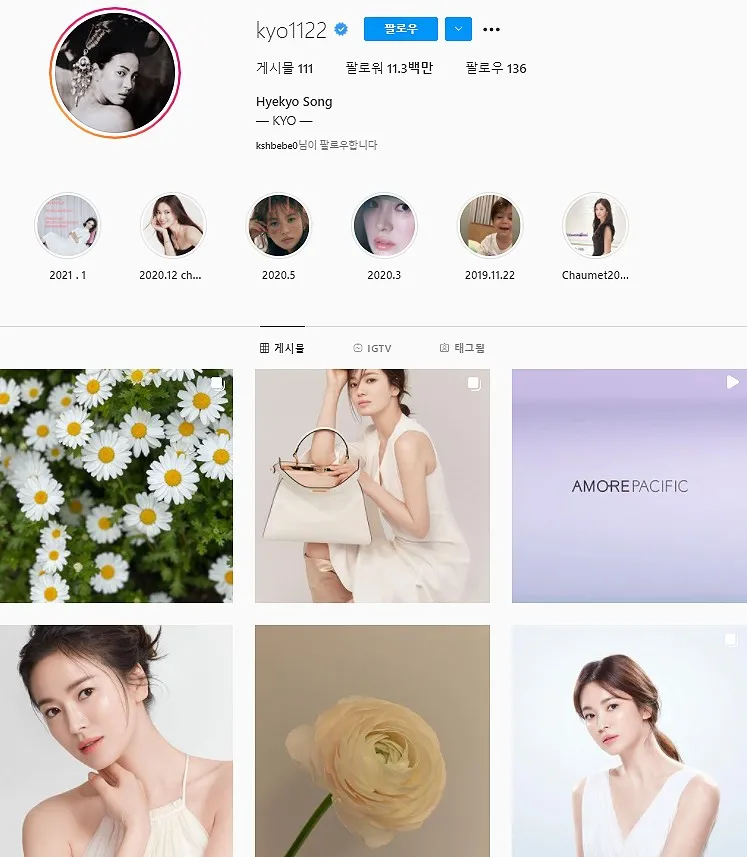Open the white handbag post
Viewport: 747px width, 857px height.
click(372, 486)
